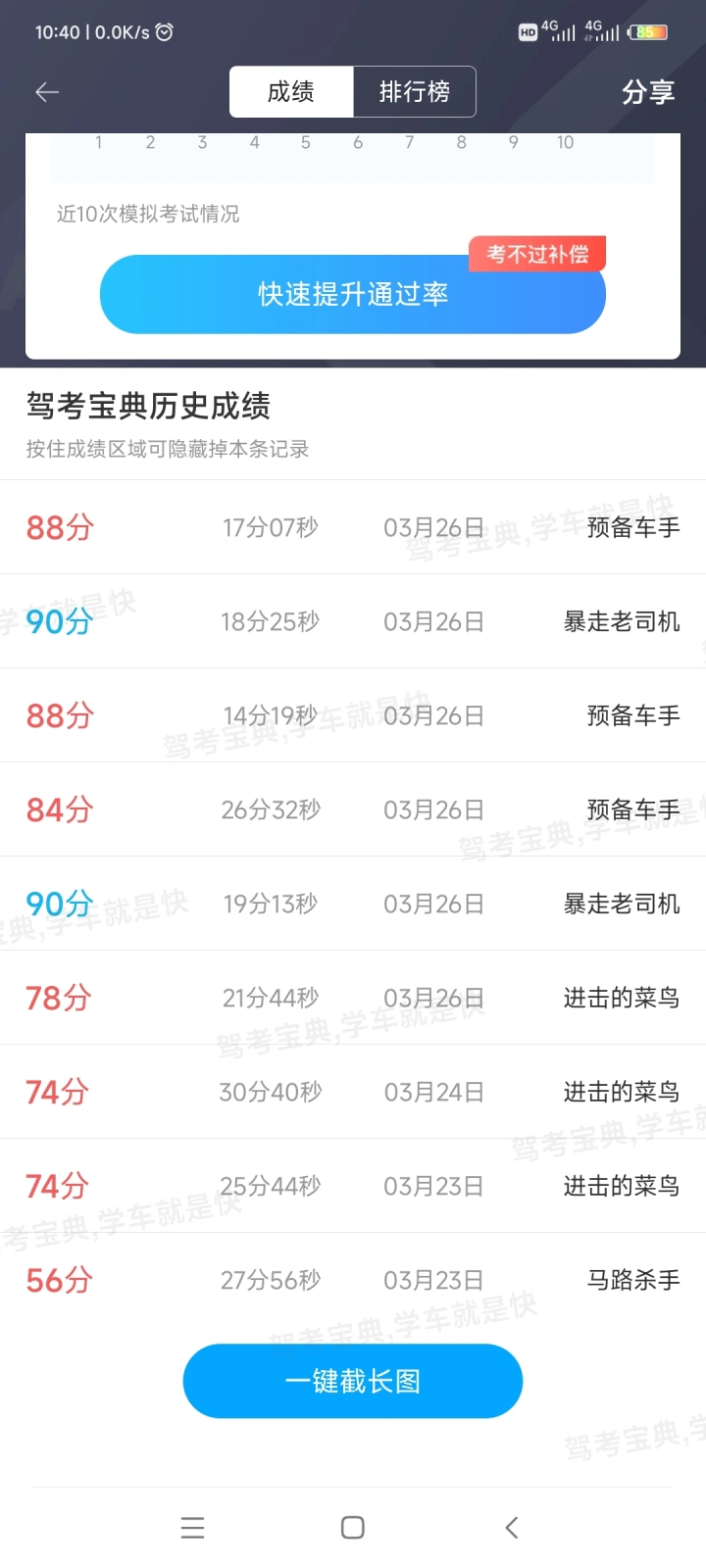Open the 88分 14分19秒 record
Screen dimensions: 706x1568
pyautogui.click(x=353, y=715)
